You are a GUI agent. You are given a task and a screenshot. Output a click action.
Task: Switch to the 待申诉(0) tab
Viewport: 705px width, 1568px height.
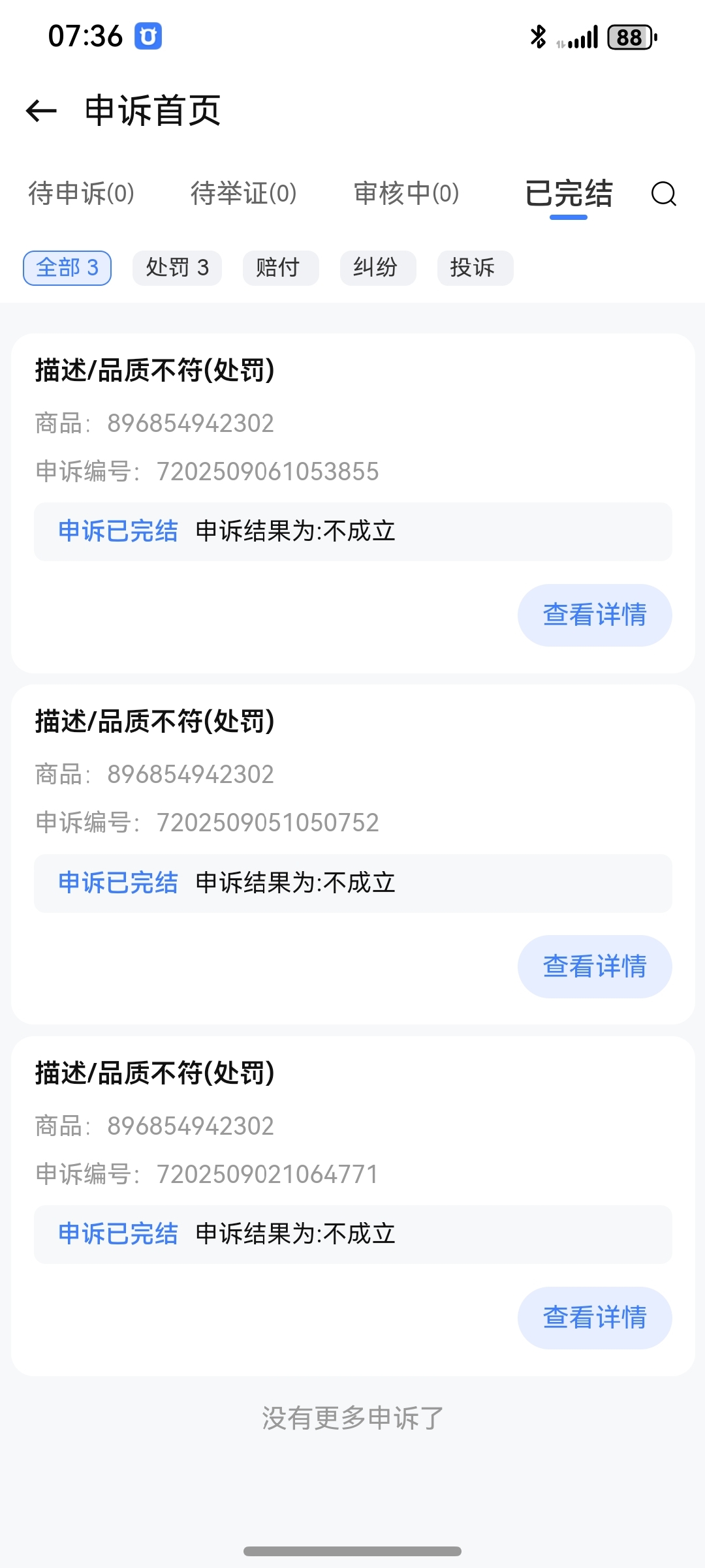[x=82, y=194]
